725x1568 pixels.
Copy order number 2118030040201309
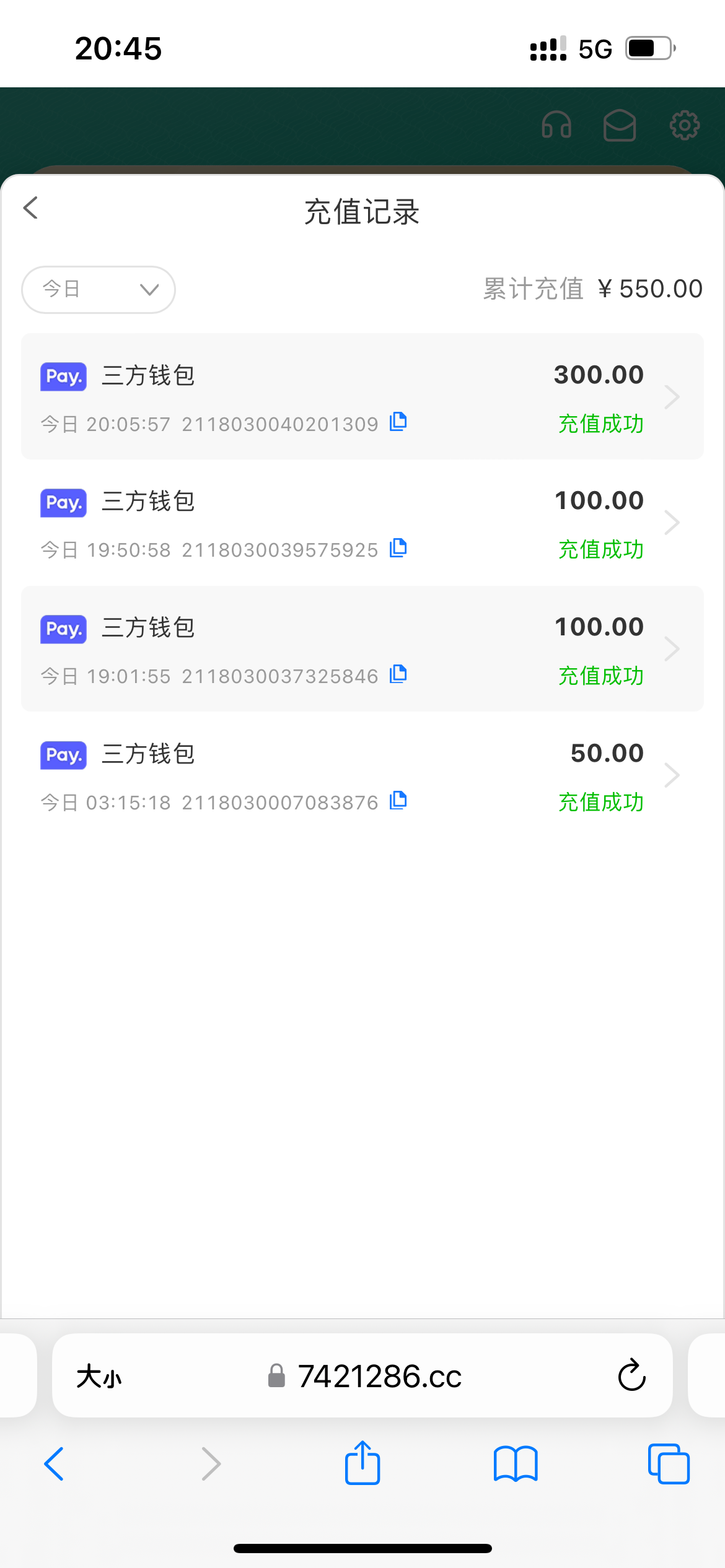click(x=398, y=422)
